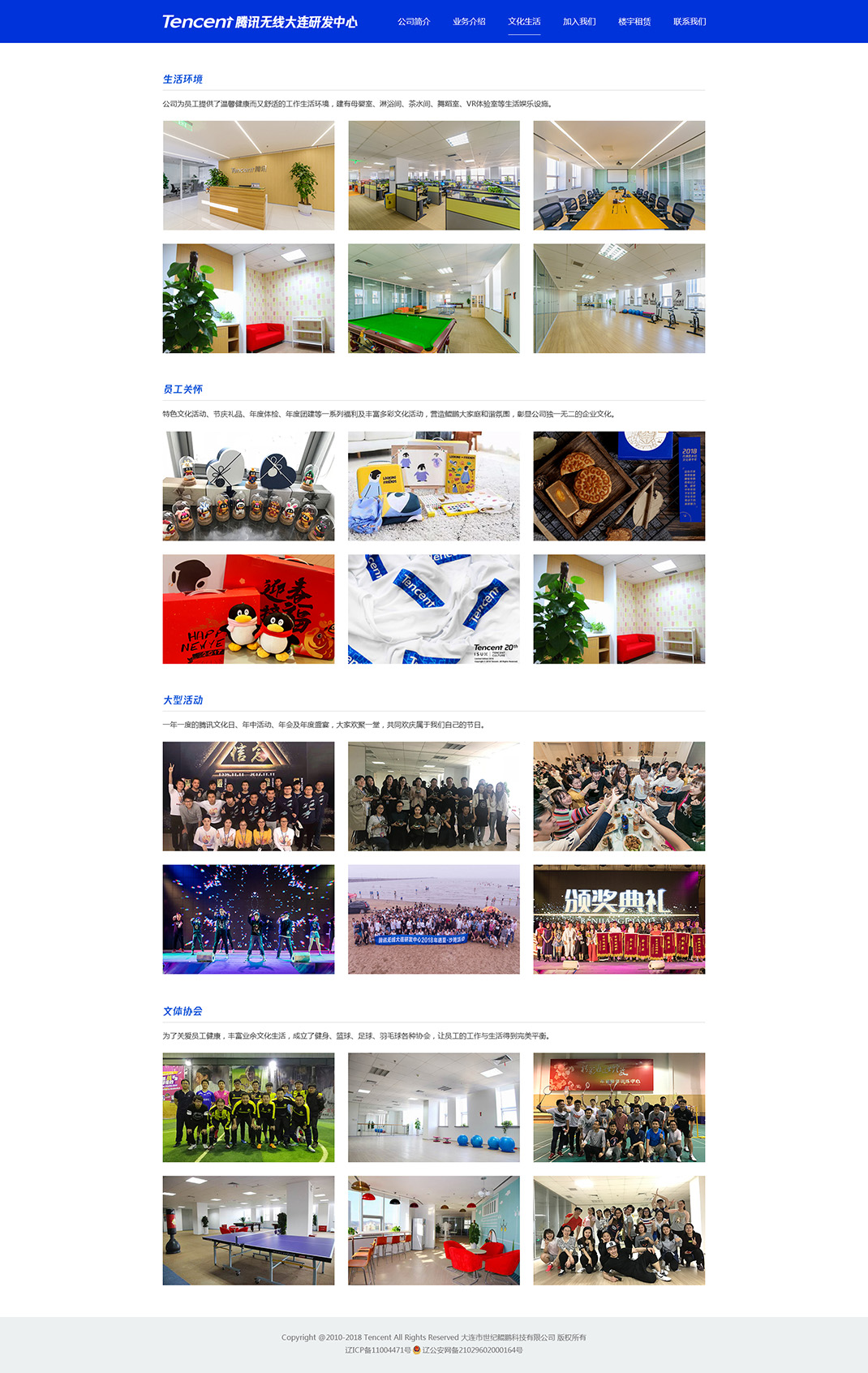
Task: Tap the Tencent 腾讯无线大连研发中心 header logo
Action: point(260,22)
